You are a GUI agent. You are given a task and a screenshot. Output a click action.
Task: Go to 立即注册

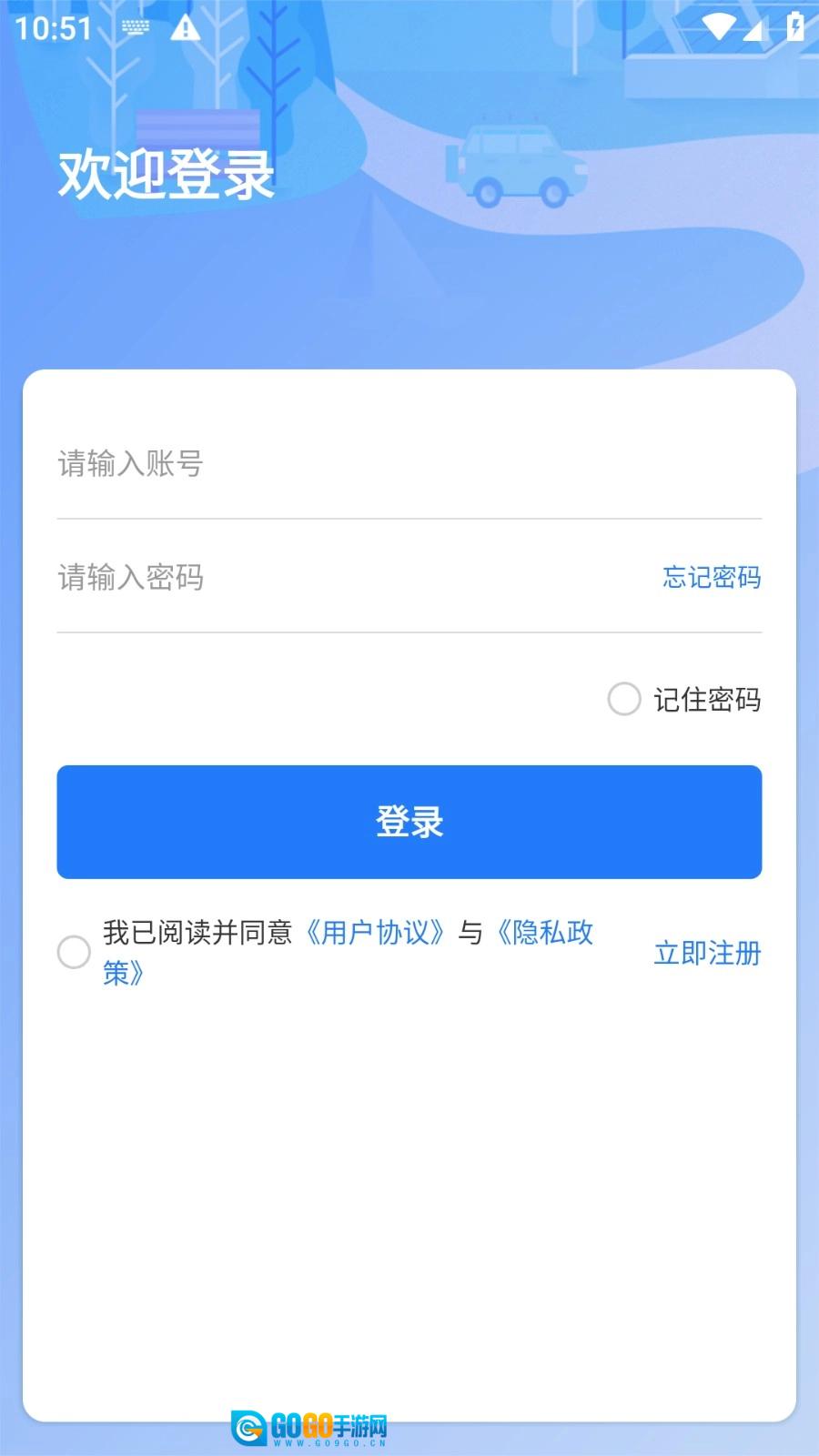707,953
